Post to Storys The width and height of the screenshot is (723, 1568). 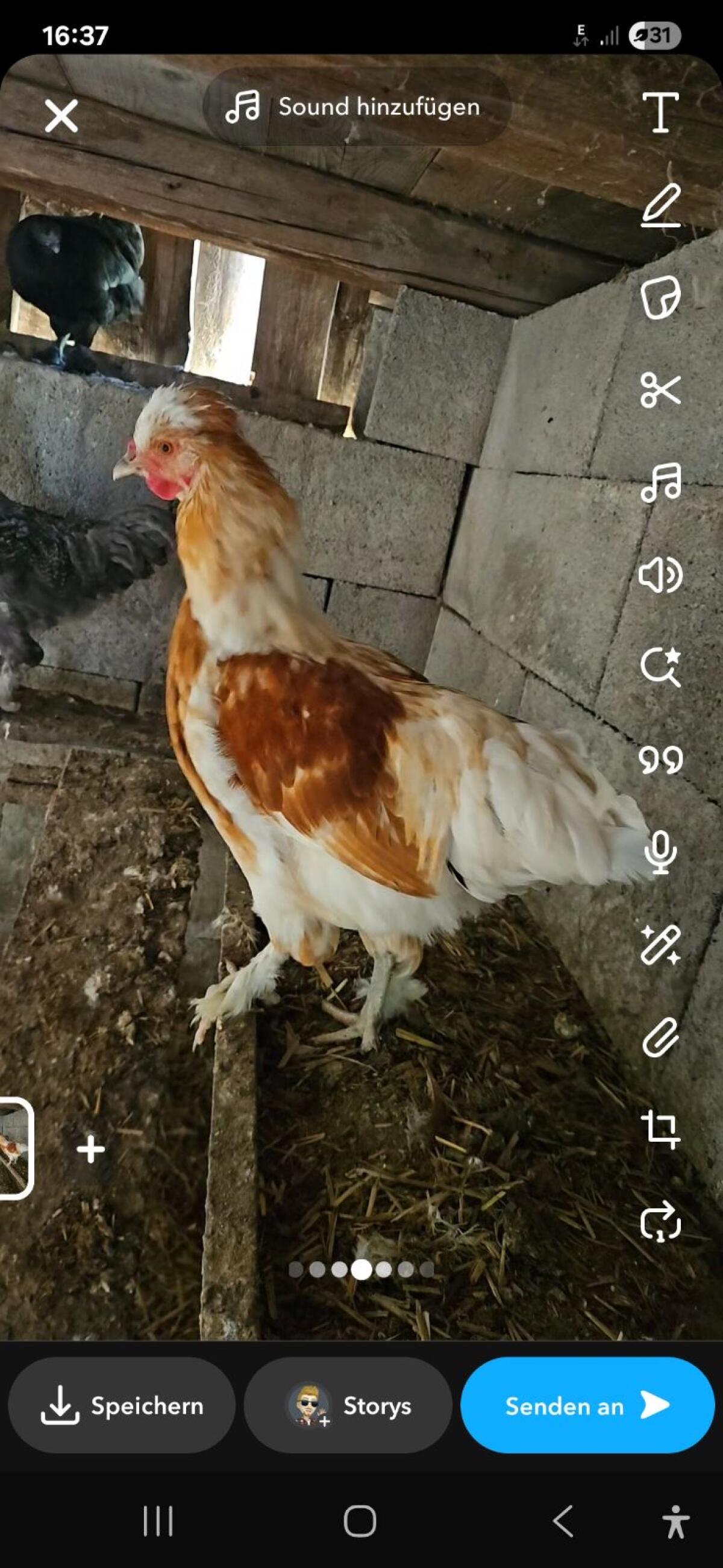(x=348, y=1405)
